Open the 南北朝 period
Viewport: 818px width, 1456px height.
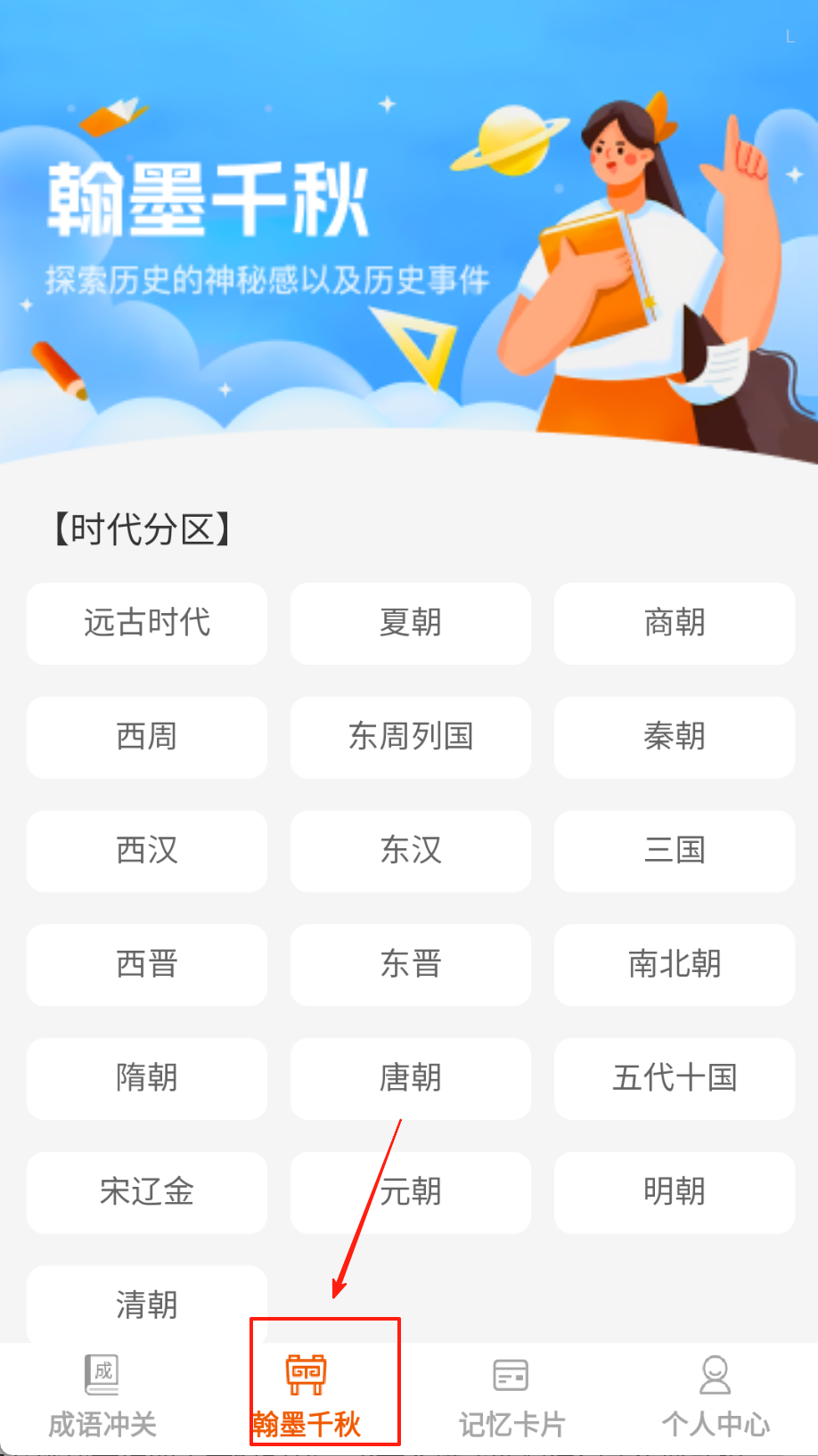tap(675, 964)
